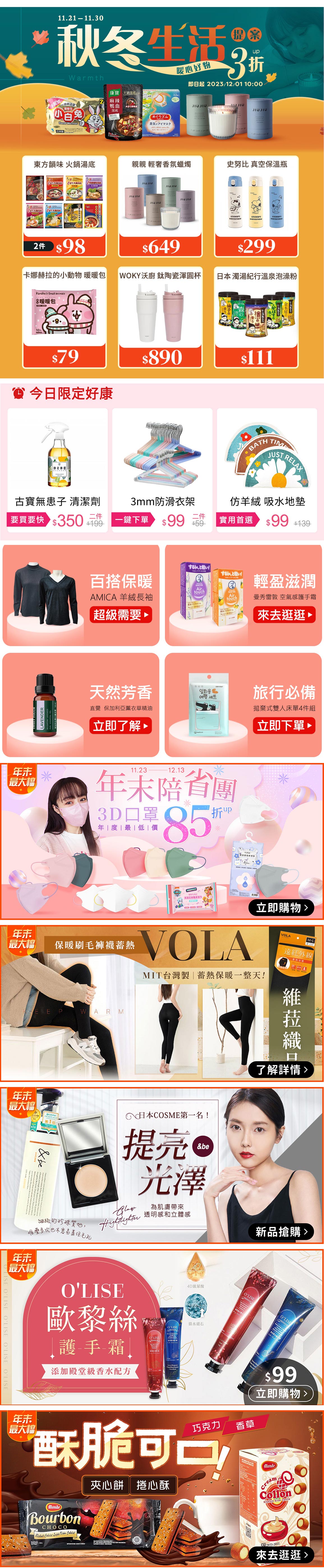Open the WOKY沃廚 鈦陶瓷渾圓杯 card
The image size is (324, 1568).
coord(161,317)
